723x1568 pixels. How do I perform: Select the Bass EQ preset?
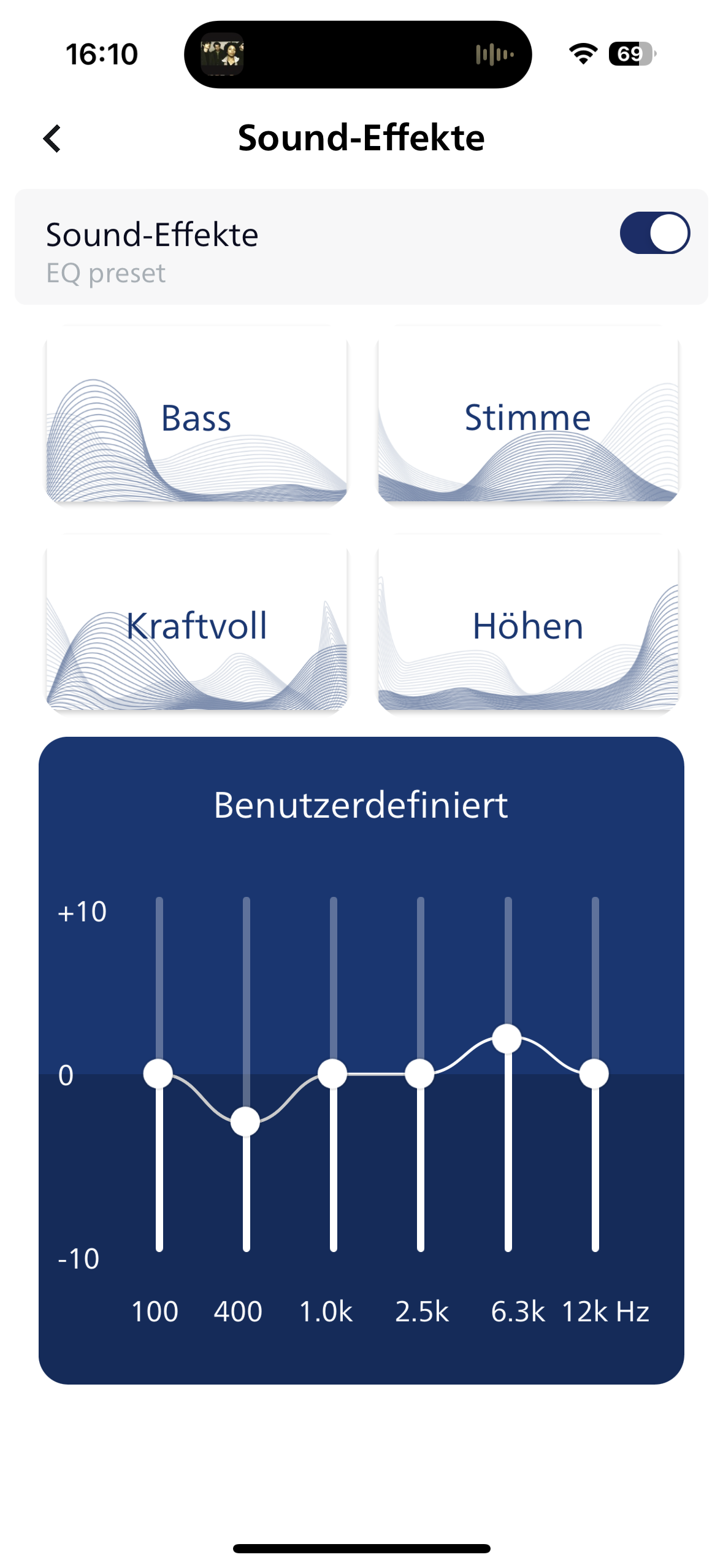196,420
